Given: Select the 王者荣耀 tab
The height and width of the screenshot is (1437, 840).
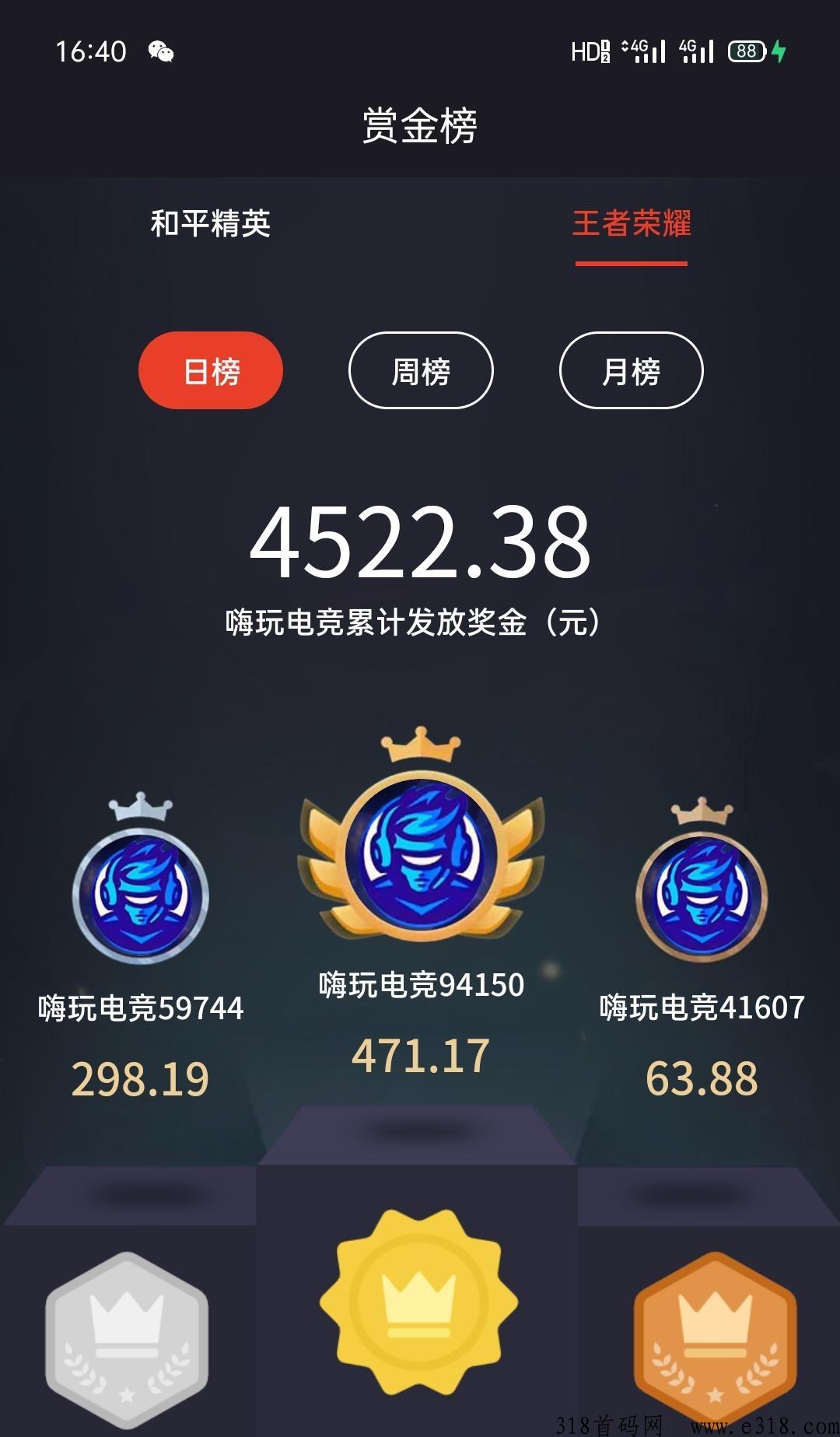Looking at the screenshot, I should [x=633, y=226].
